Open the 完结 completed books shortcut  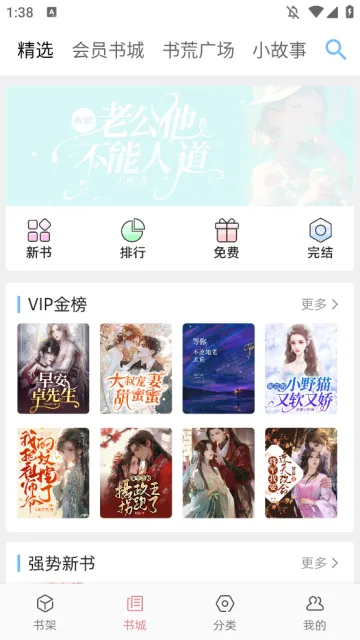pyautogui.click(x=320, y=239)
